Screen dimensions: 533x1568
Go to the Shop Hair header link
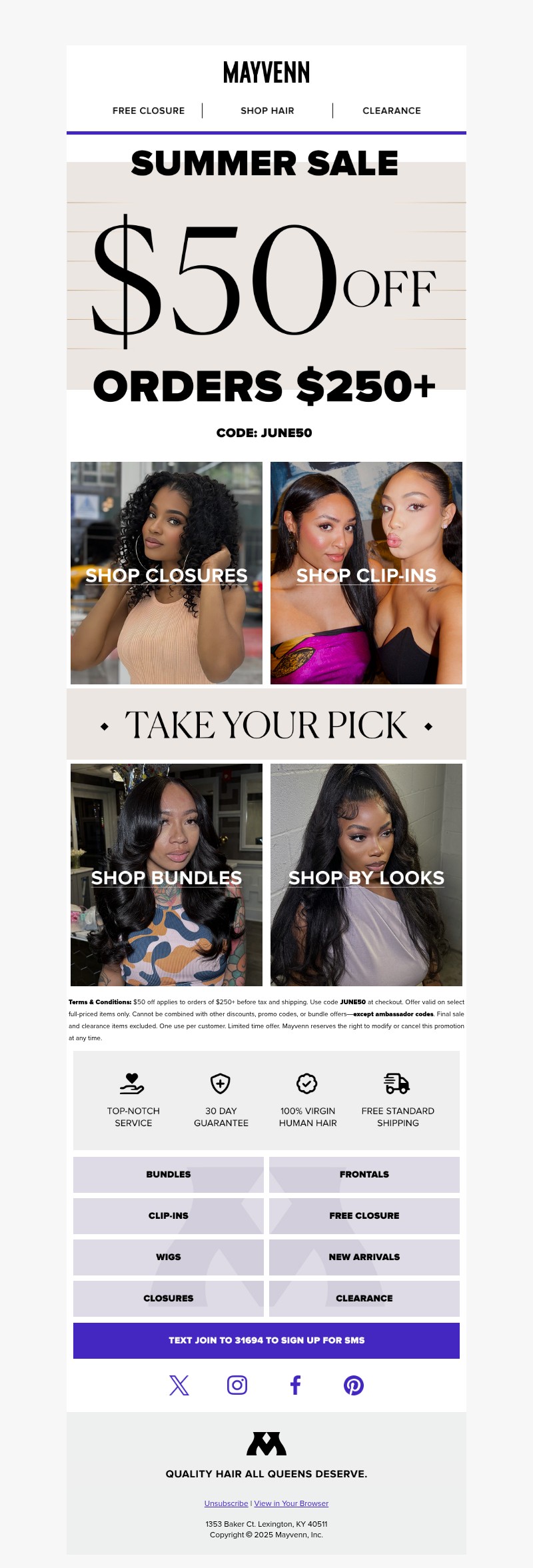[x=267, y=111]
